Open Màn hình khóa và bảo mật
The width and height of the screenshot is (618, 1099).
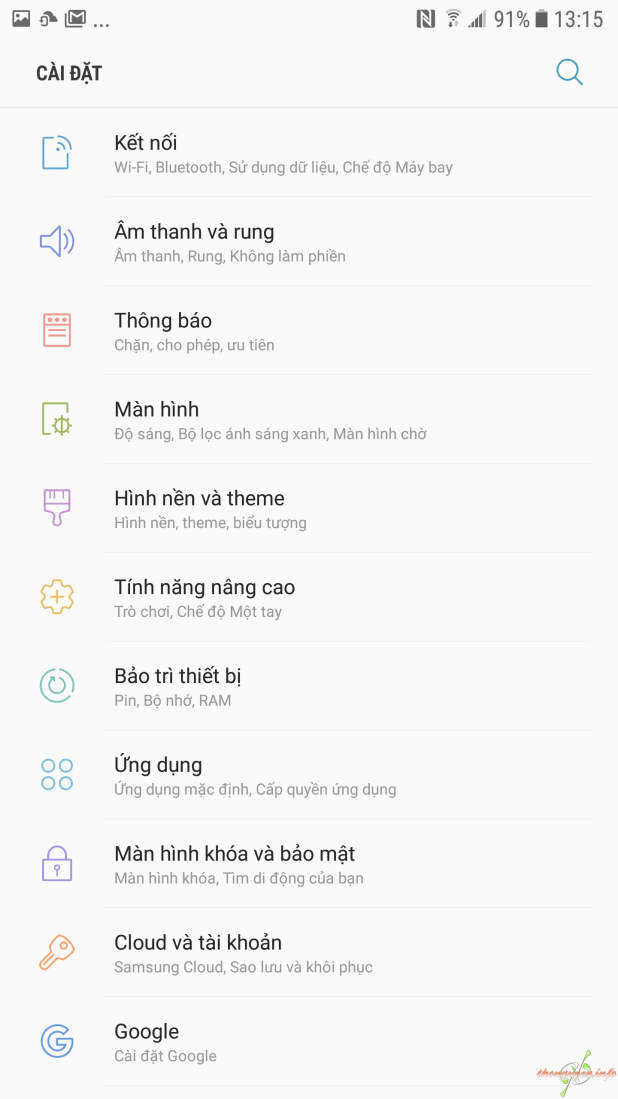pos(309,864)
